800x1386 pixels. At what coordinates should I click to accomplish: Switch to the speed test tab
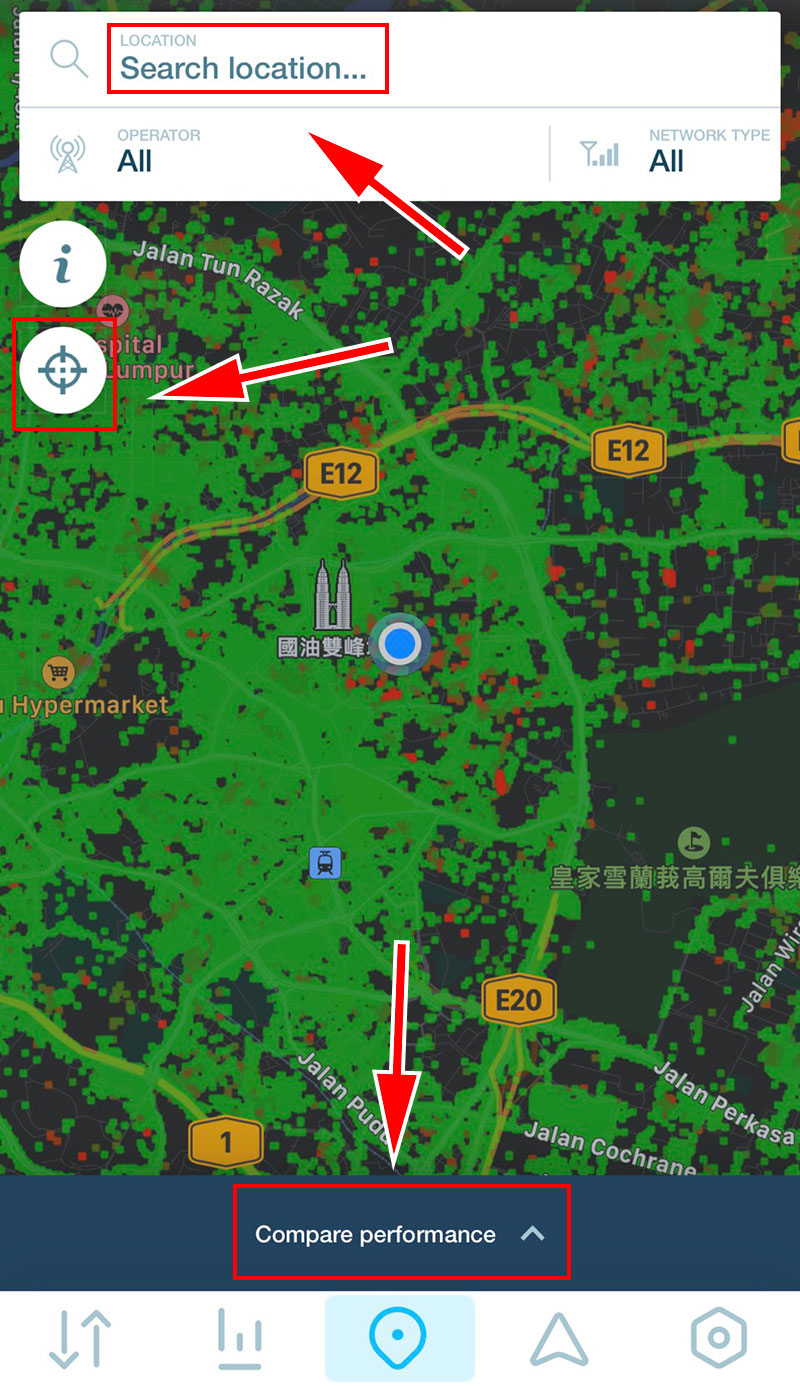80,1338
